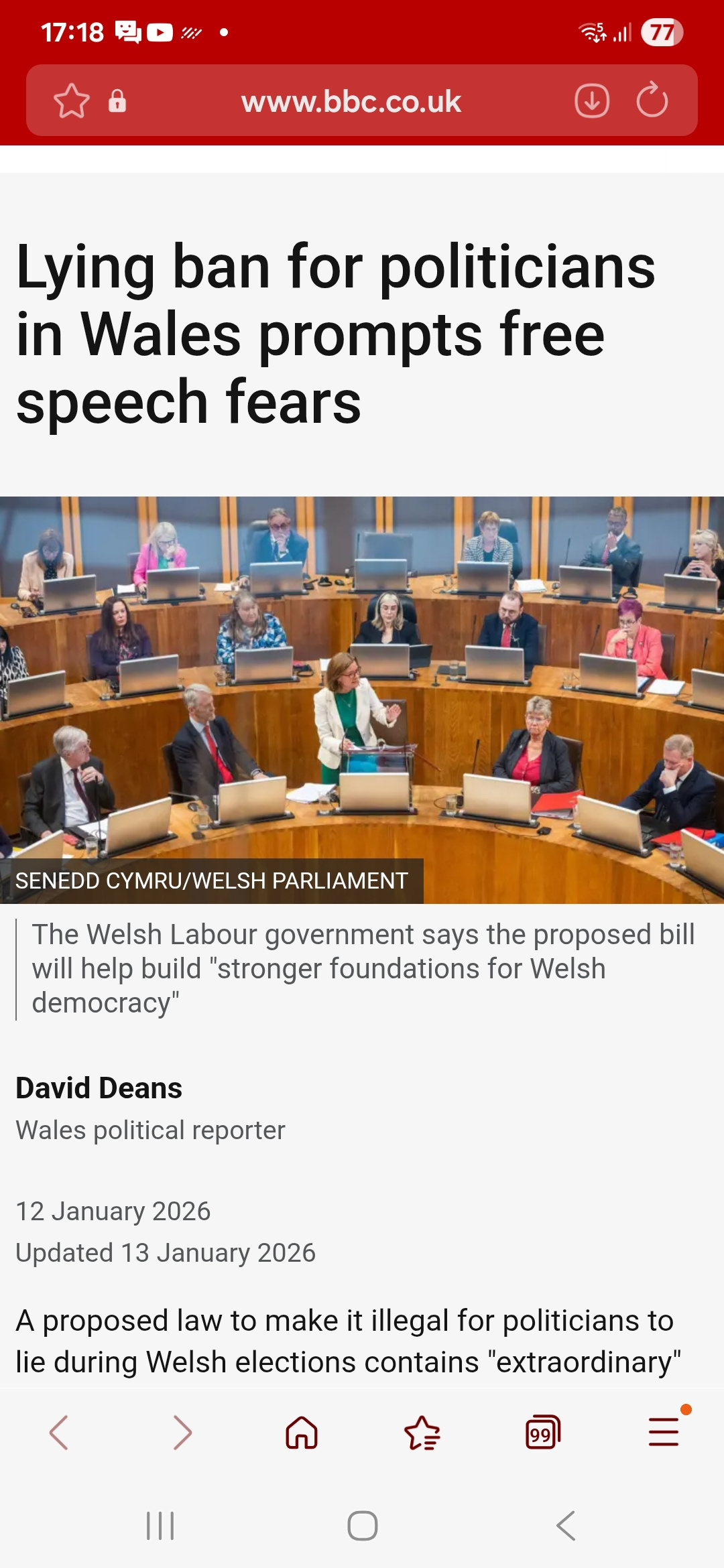The height and width of the screenshot is (1568, 724).
Task: Bookmark this page with the star icon
Action: click(71, 101)
